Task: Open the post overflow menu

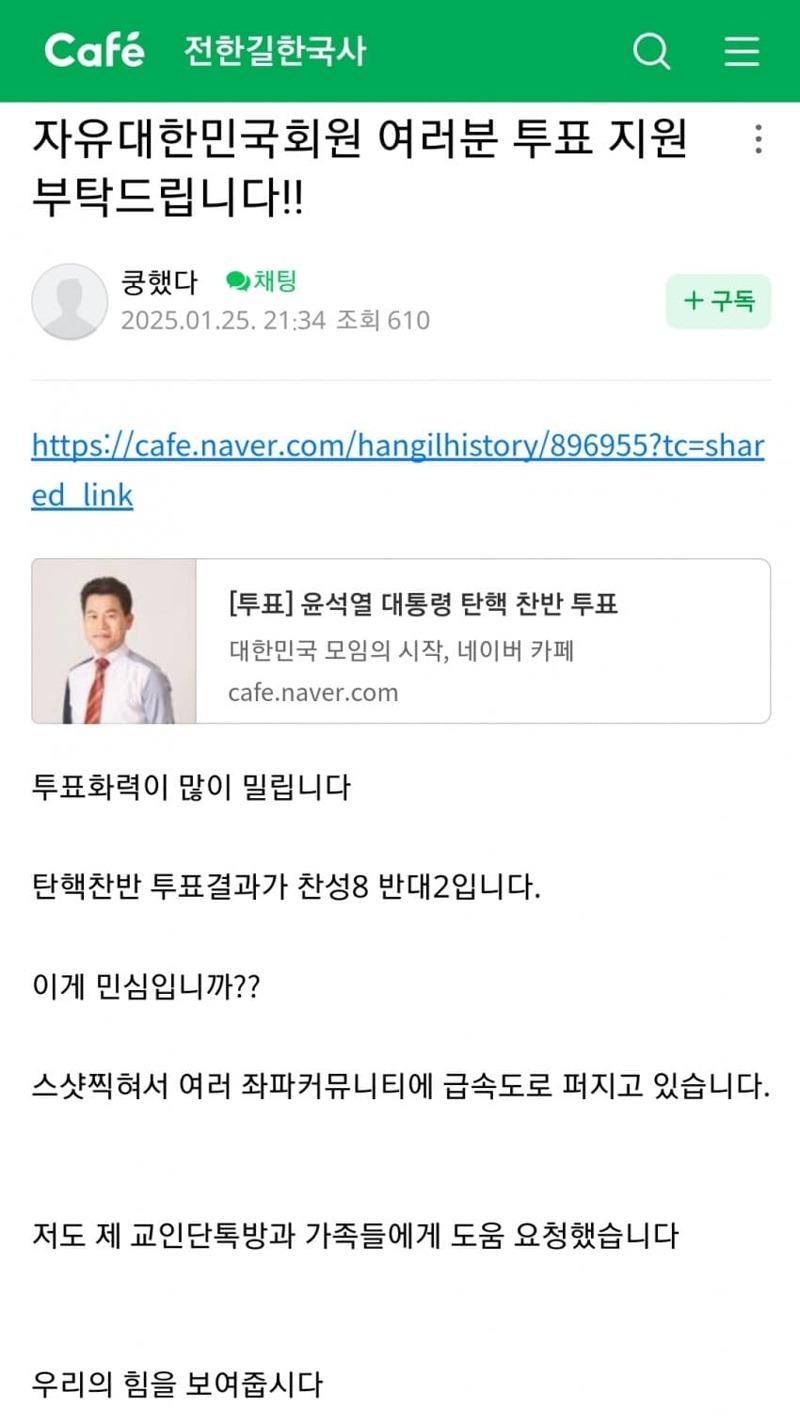Action: pos(759,139)
